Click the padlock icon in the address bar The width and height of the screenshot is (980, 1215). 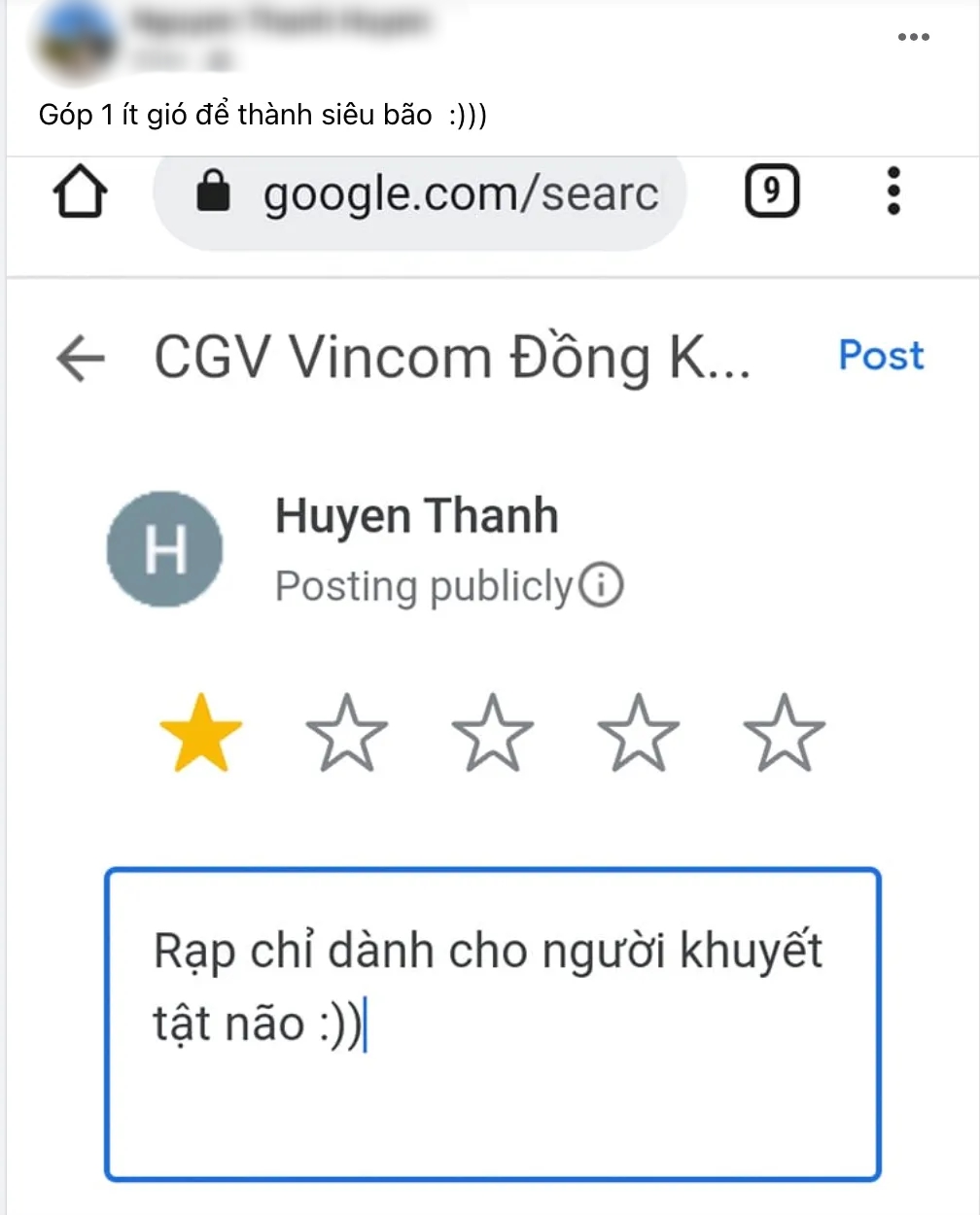click(x=214, y=192)
